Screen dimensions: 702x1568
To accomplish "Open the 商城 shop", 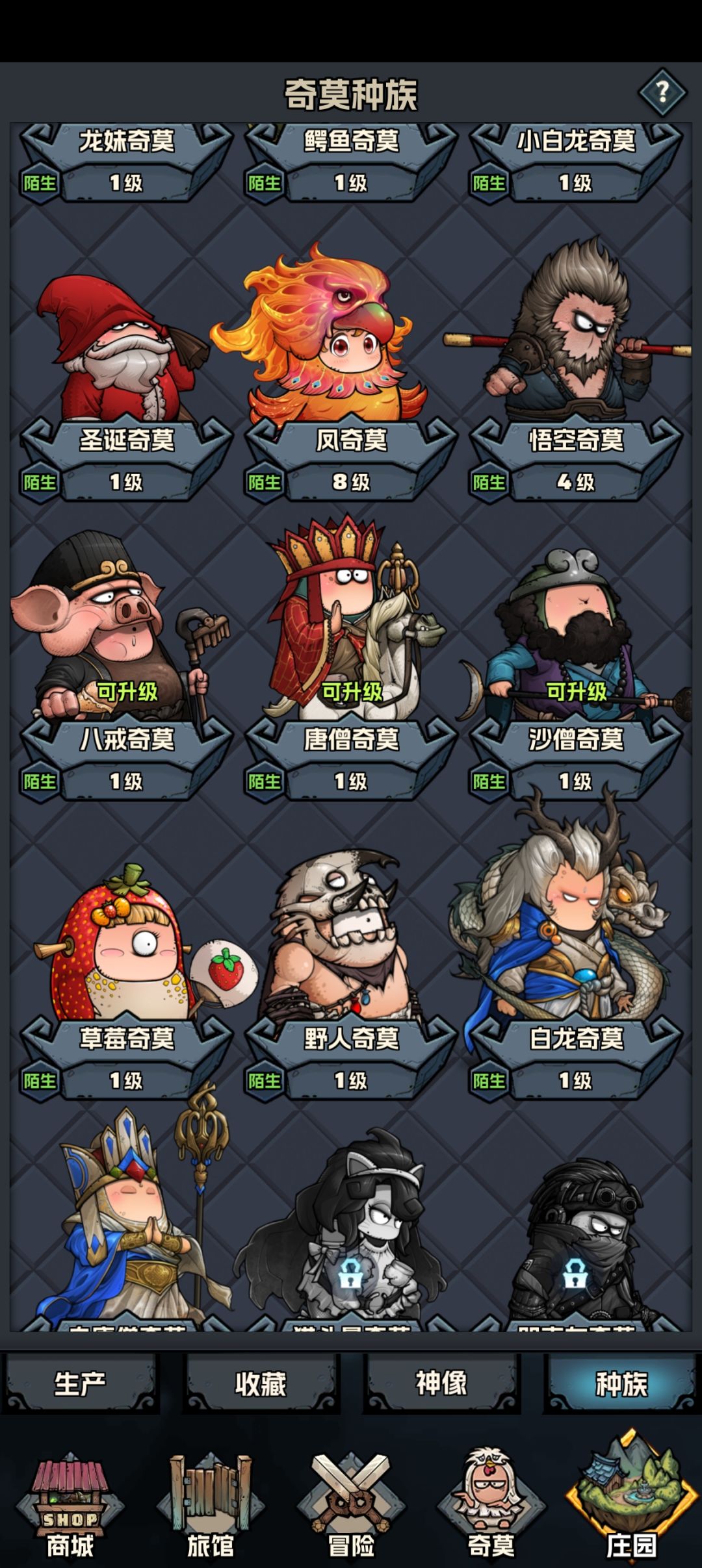I will 70,1506.
